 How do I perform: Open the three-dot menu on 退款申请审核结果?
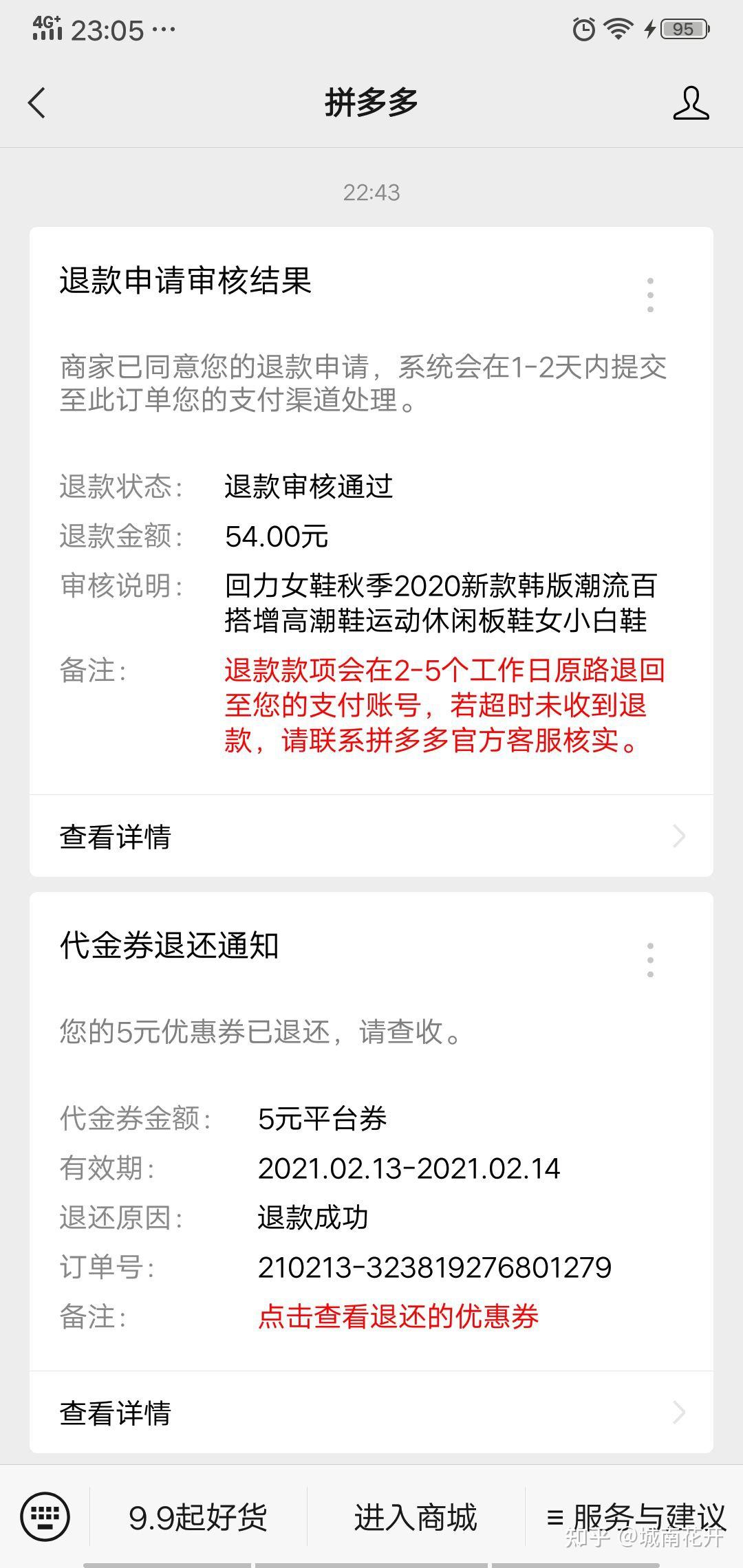649,294
